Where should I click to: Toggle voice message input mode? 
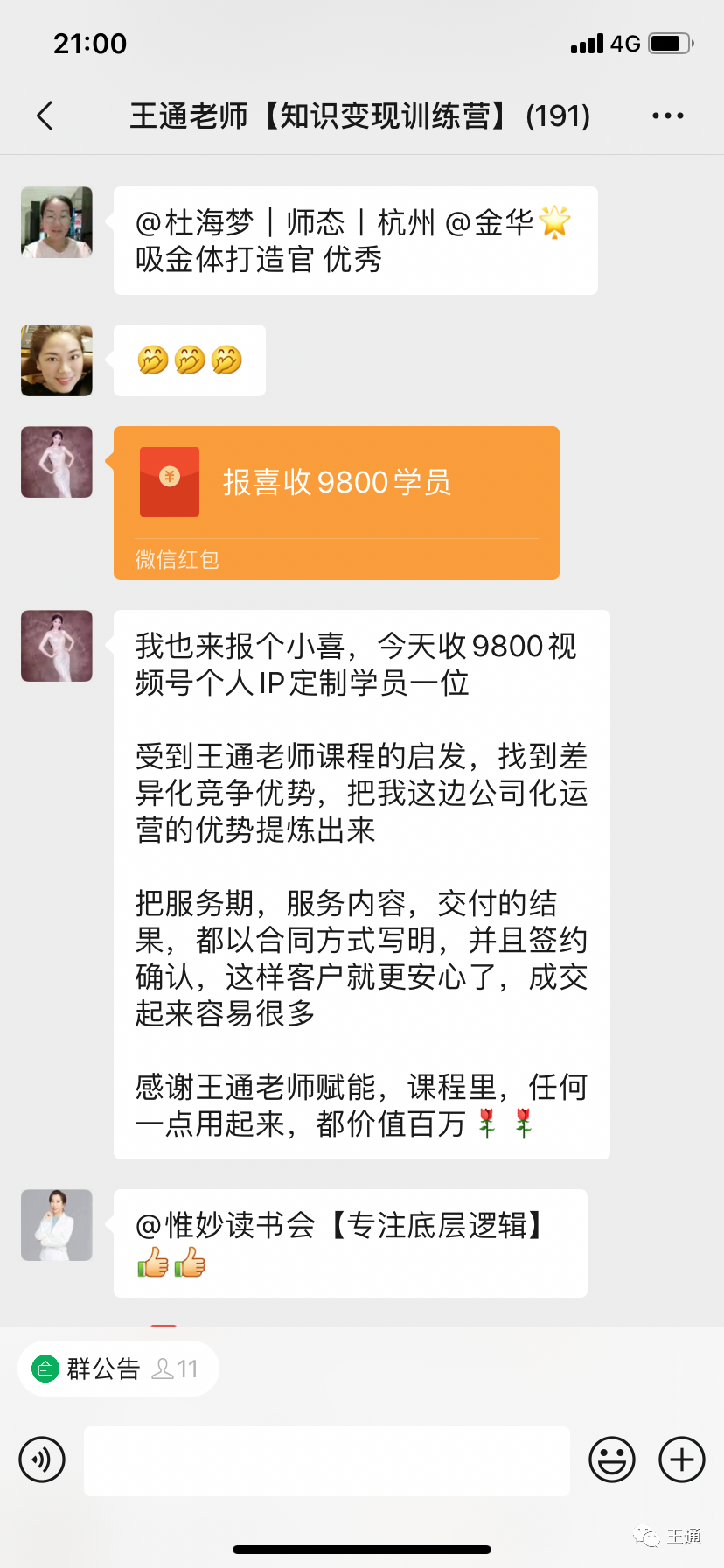point(42,1459)
